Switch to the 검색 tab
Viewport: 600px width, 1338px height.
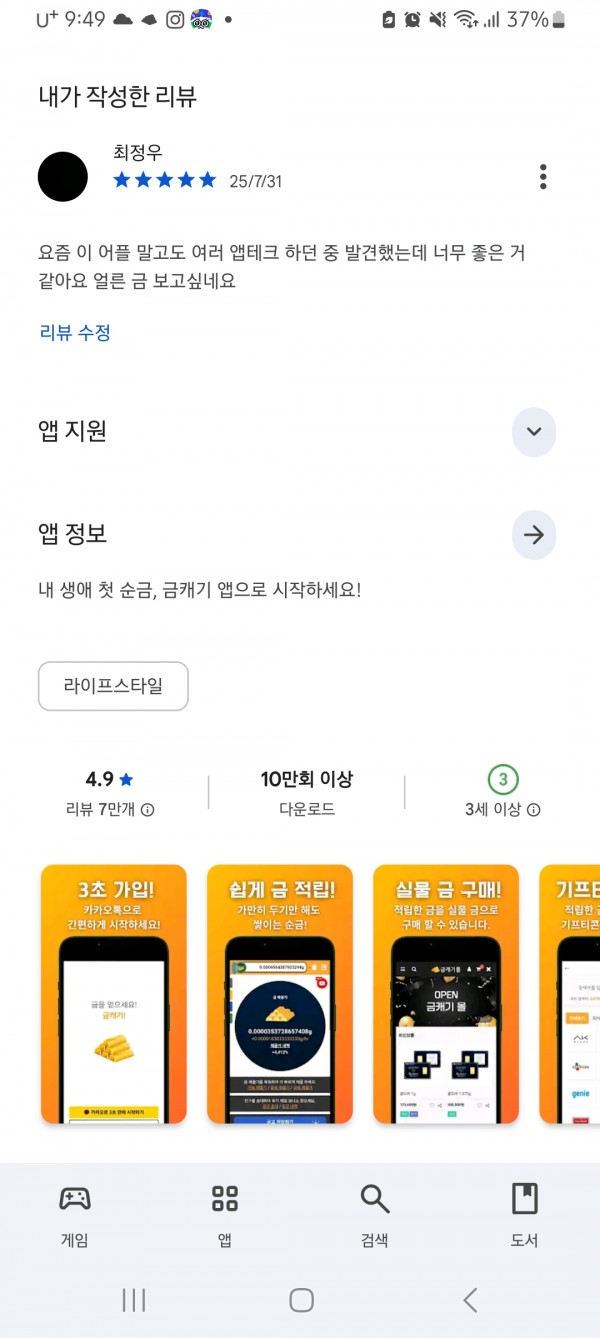[x=375, y=1215]
